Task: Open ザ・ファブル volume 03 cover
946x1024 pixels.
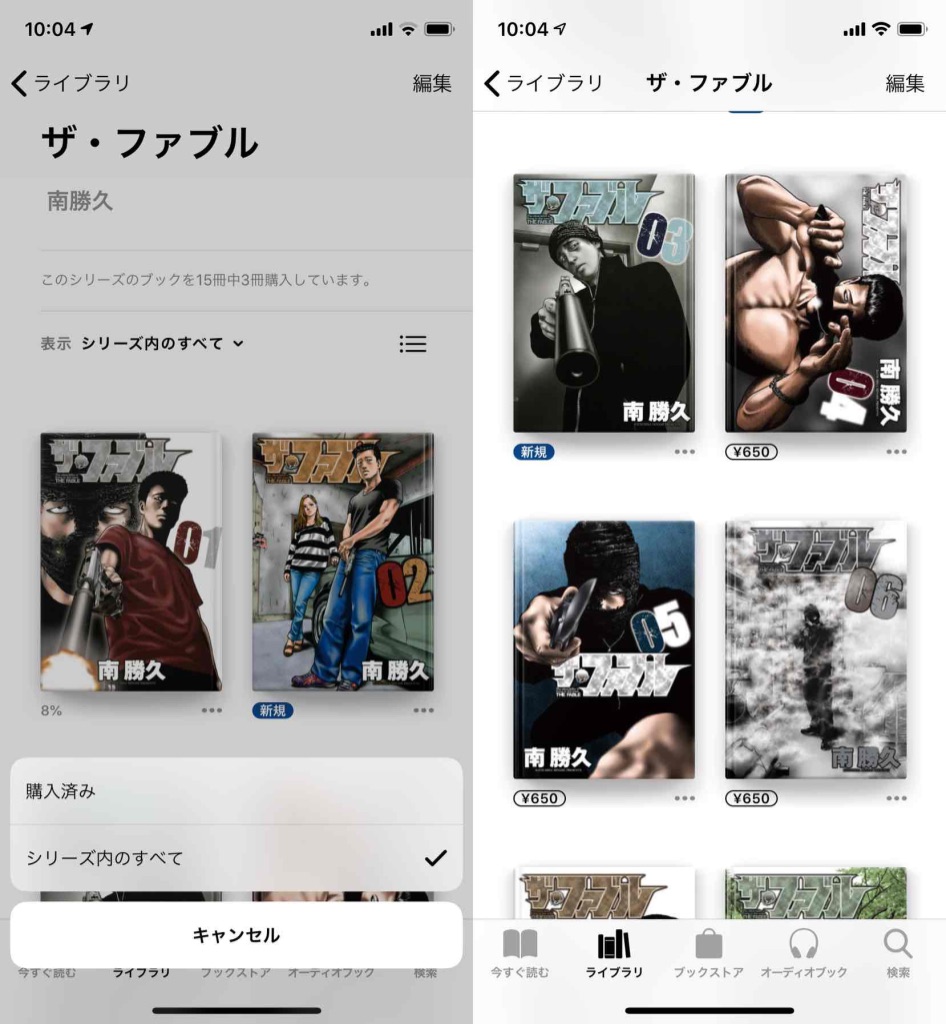Action: point(604,303)
